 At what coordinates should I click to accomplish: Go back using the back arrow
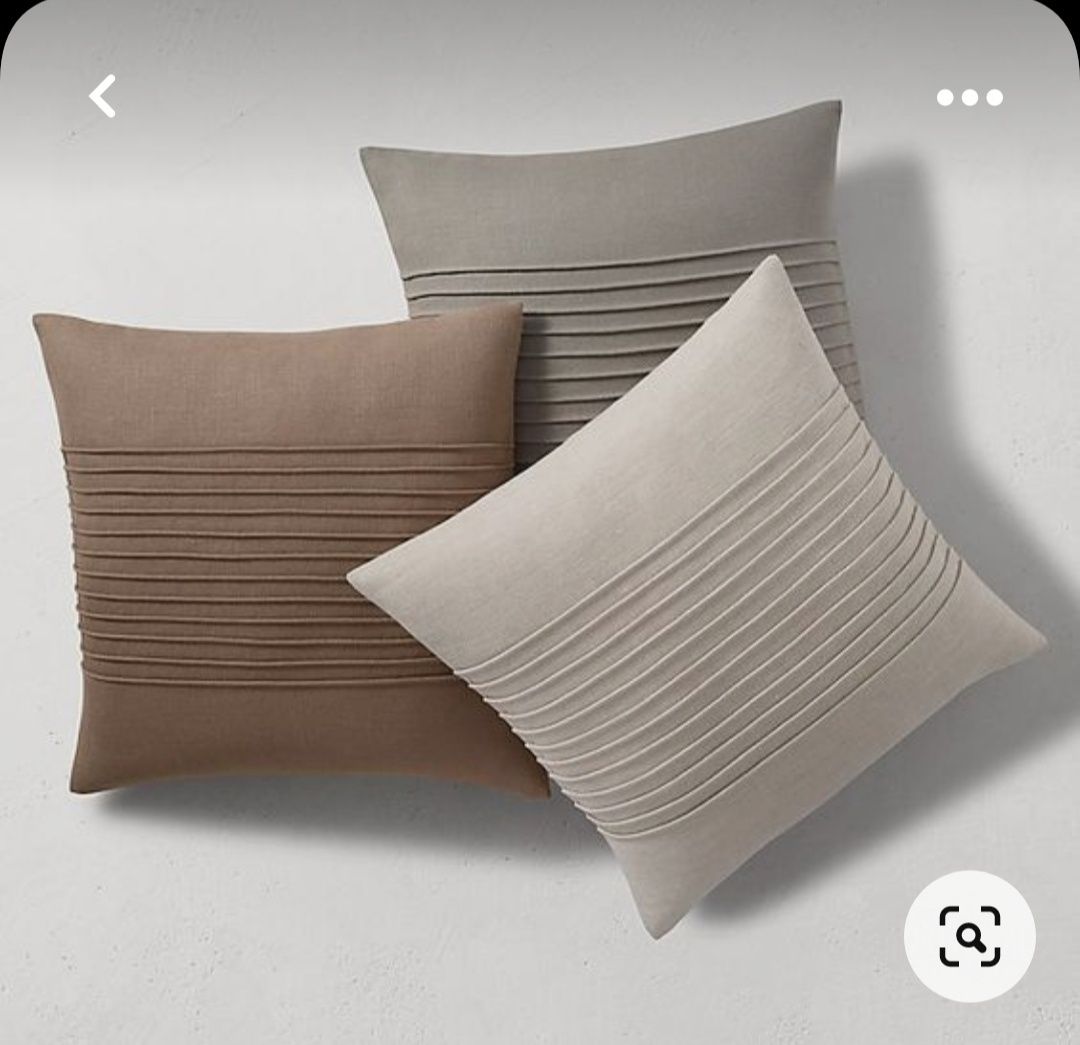coord(103,97)
